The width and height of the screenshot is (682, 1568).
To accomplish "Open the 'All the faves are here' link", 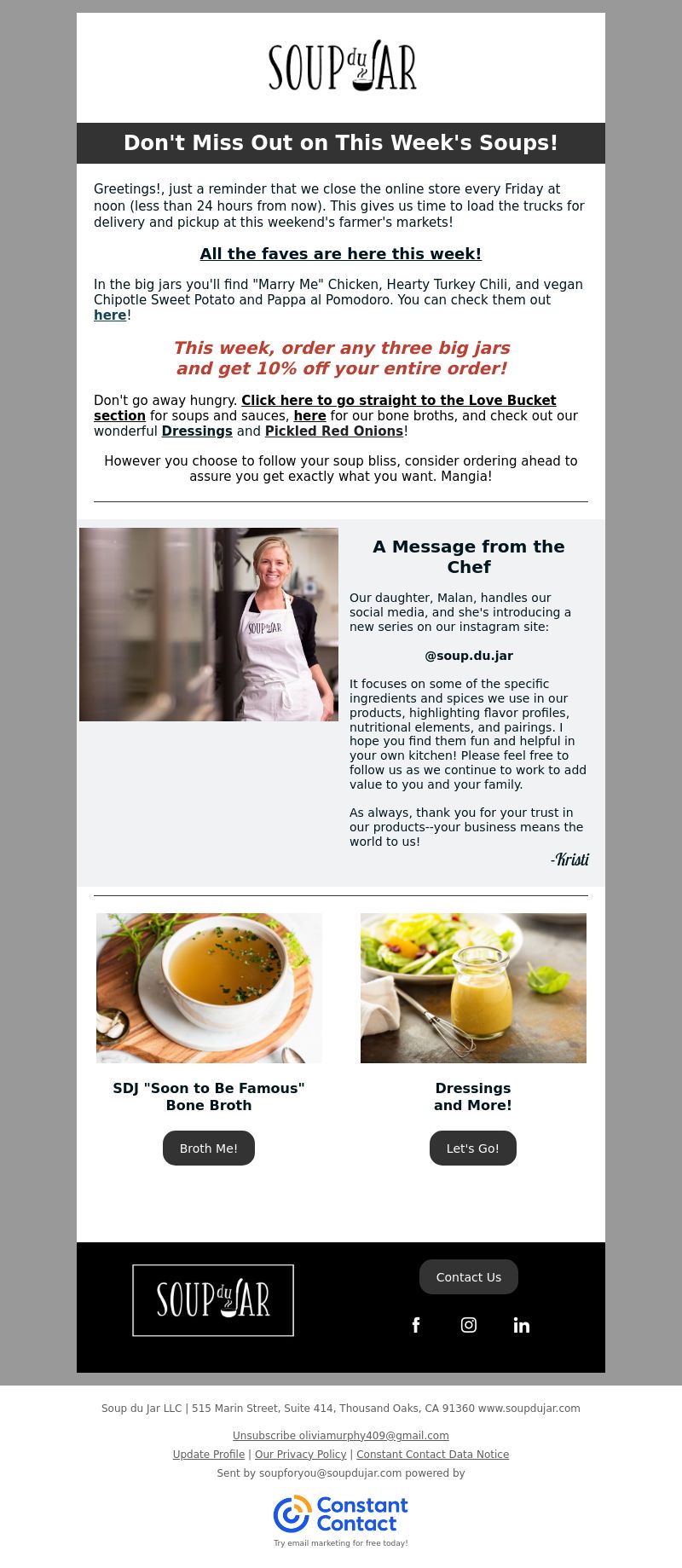I will pos(340,254).
